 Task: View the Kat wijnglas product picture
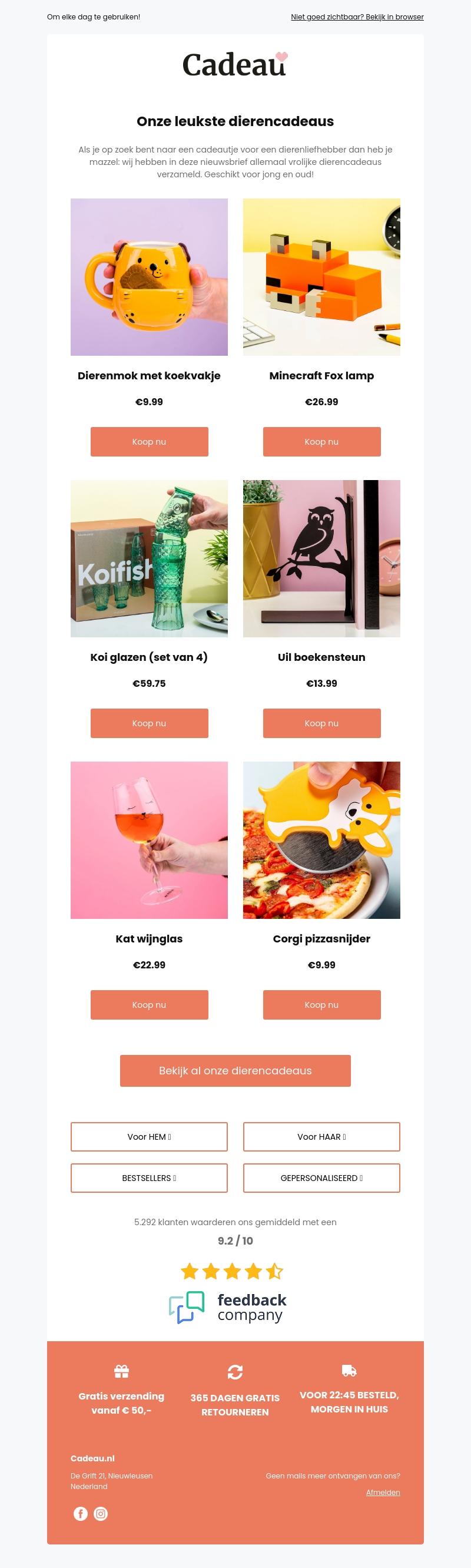pos(149,840)
